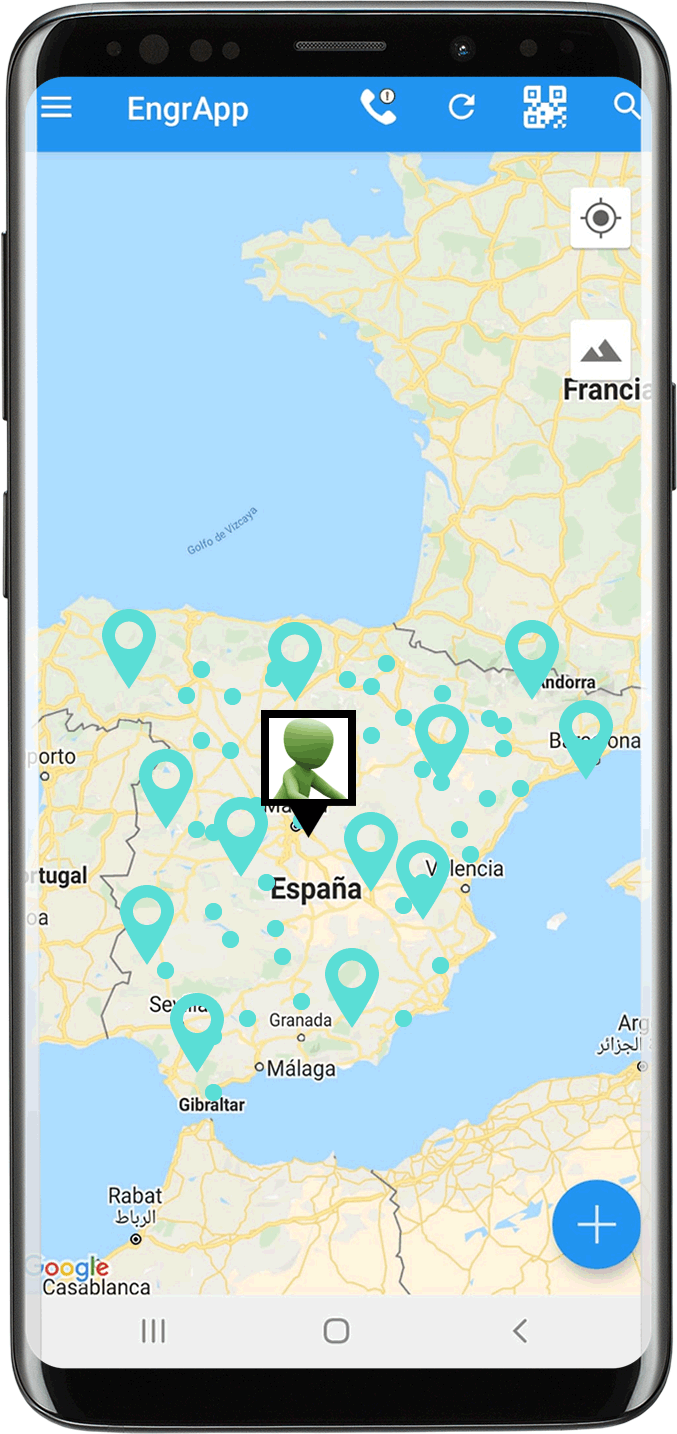
Task: Go back with the system back button
Action: click(x=518, y=1330)
